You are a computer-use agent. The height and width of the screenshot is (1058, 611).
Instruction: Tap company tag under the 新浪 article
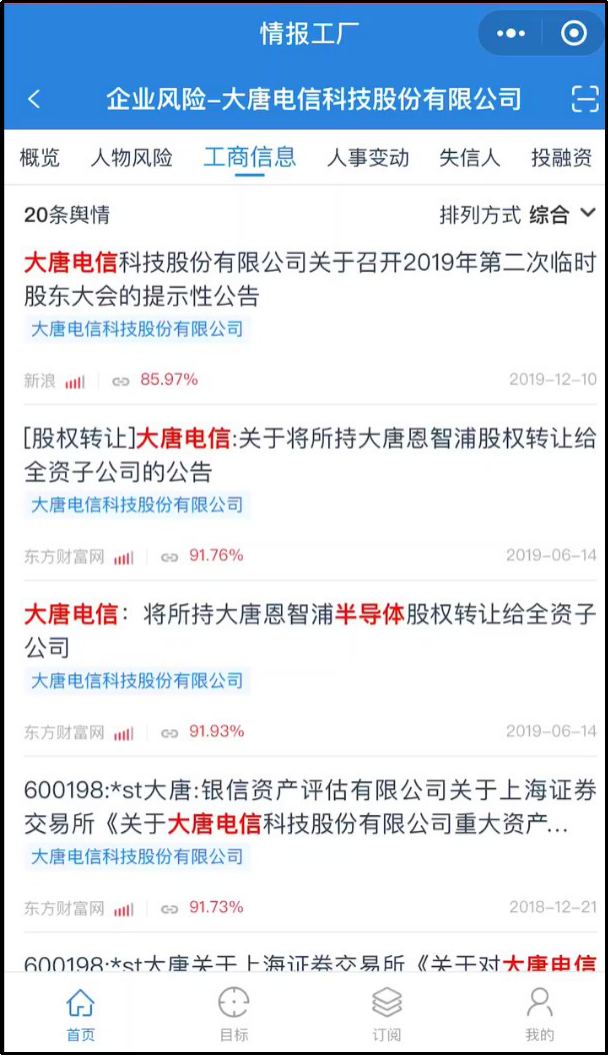point(138,329)
